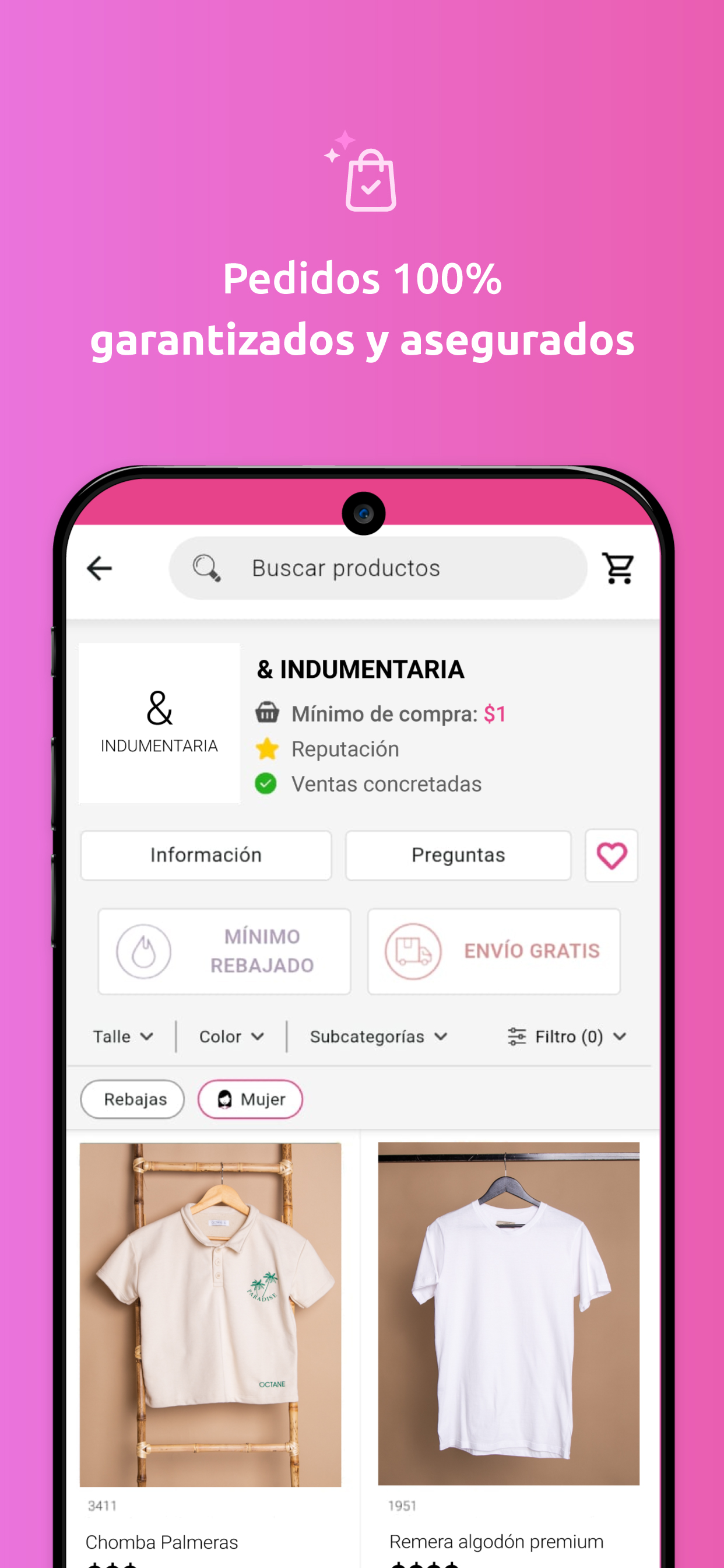Click the green checkmark by Ventas concretadas

pyautogui.click(x=266, y=784)
